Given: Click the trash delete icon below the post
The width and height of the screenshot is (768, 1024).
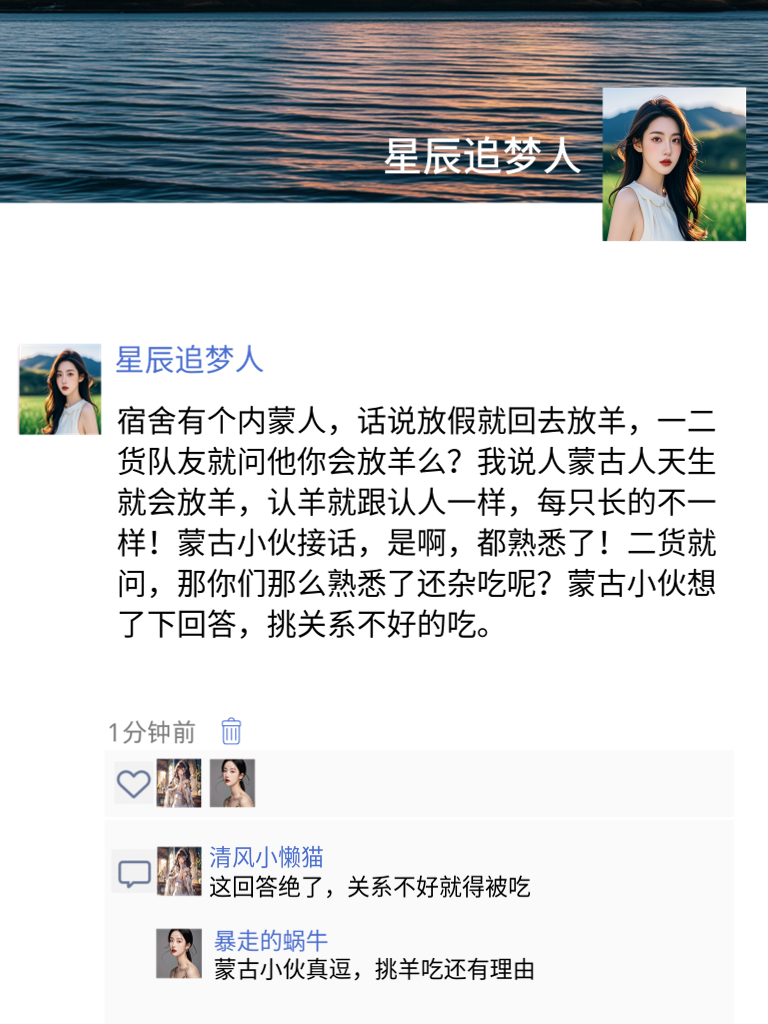Looking at the screenshot, I should [231, 731].
